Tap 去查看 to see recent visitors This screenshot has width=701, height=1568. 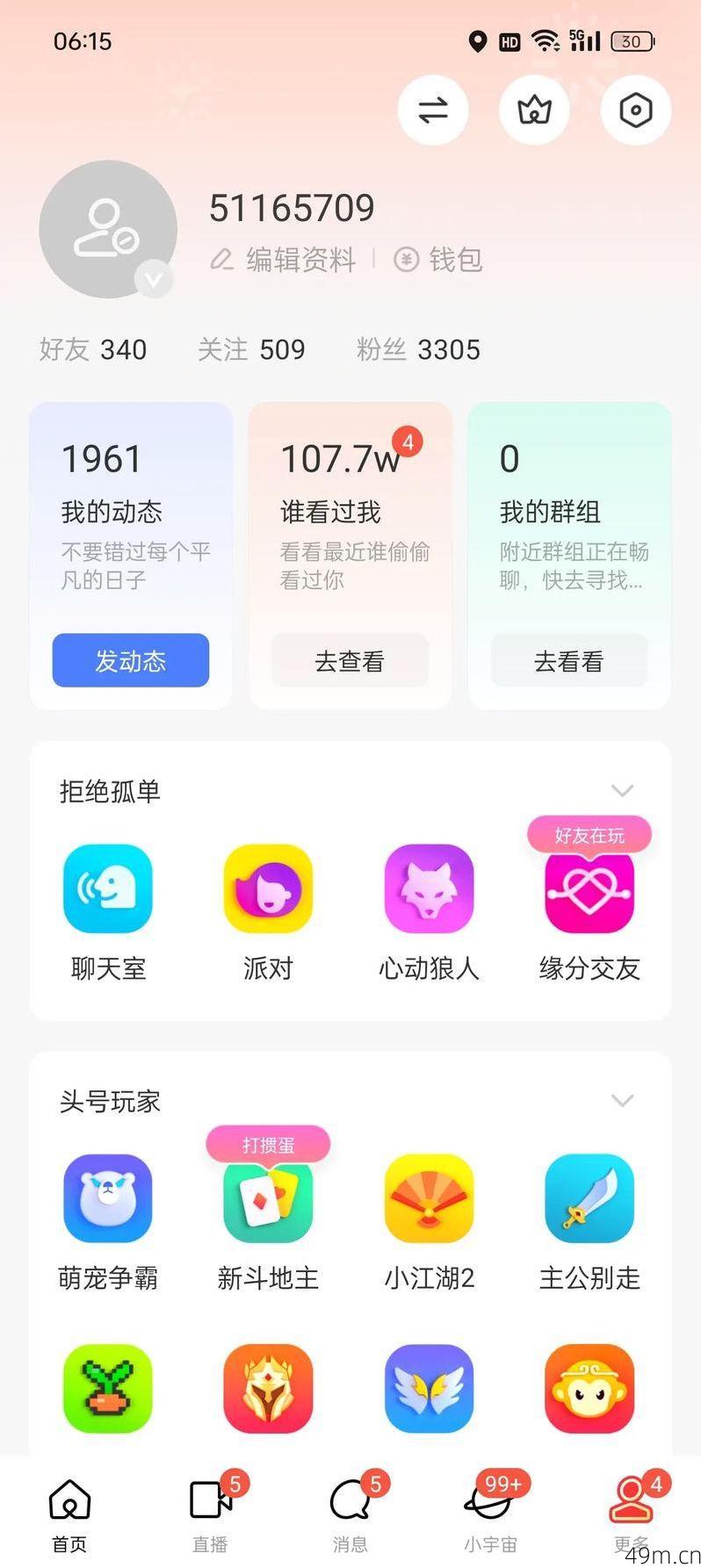[350, 660]
